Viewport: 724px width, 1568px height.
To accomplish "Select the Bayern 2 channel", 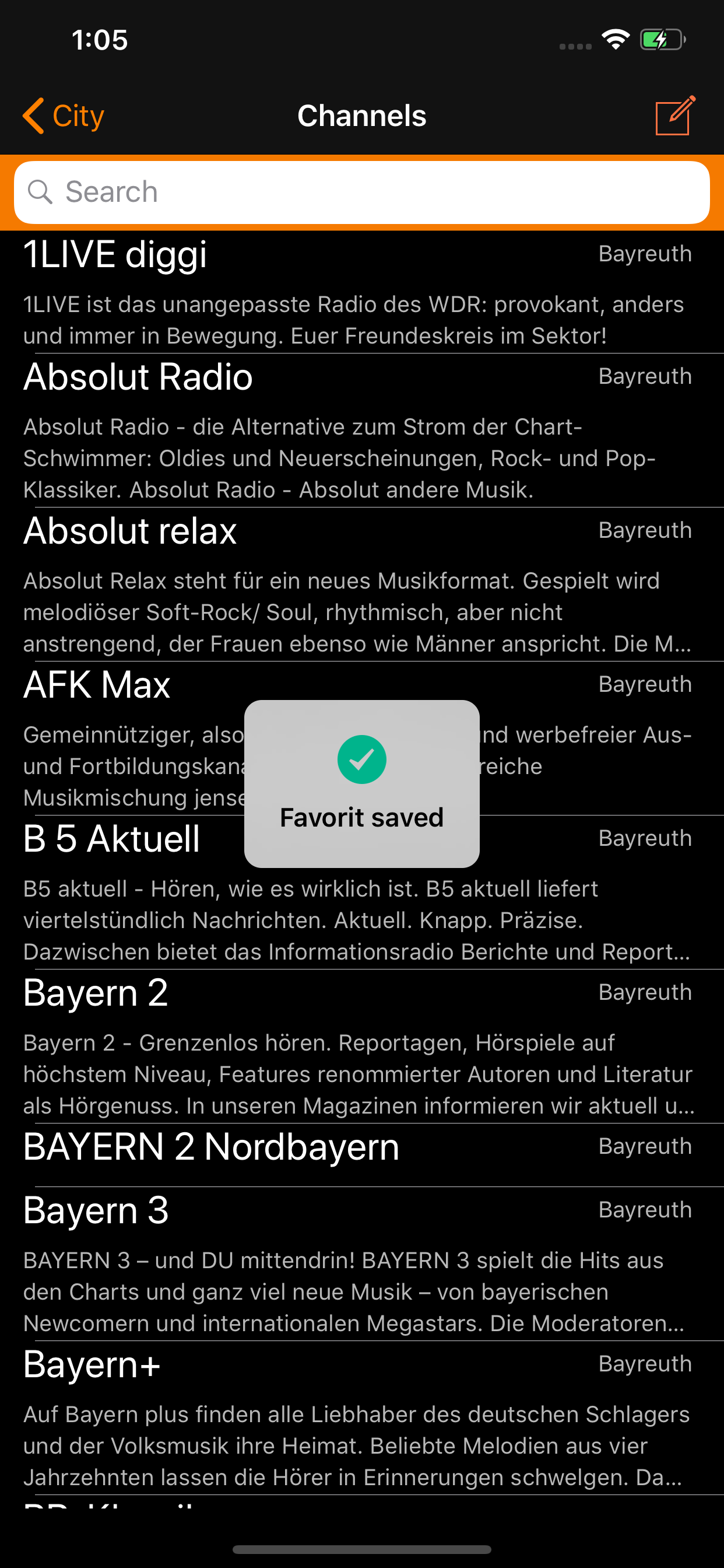I will [x=361, y=1046].
